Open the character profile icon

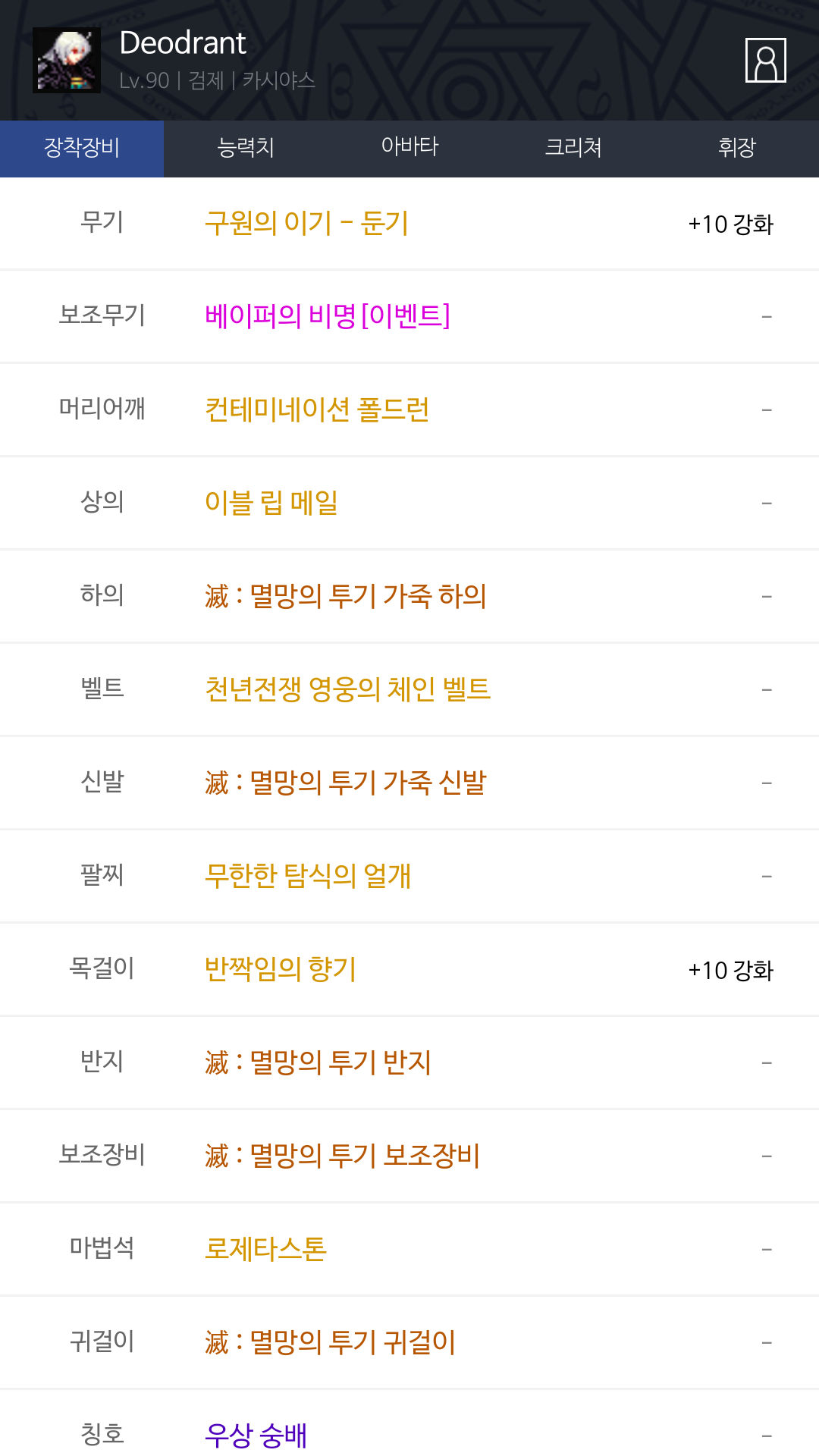(765, 60)
